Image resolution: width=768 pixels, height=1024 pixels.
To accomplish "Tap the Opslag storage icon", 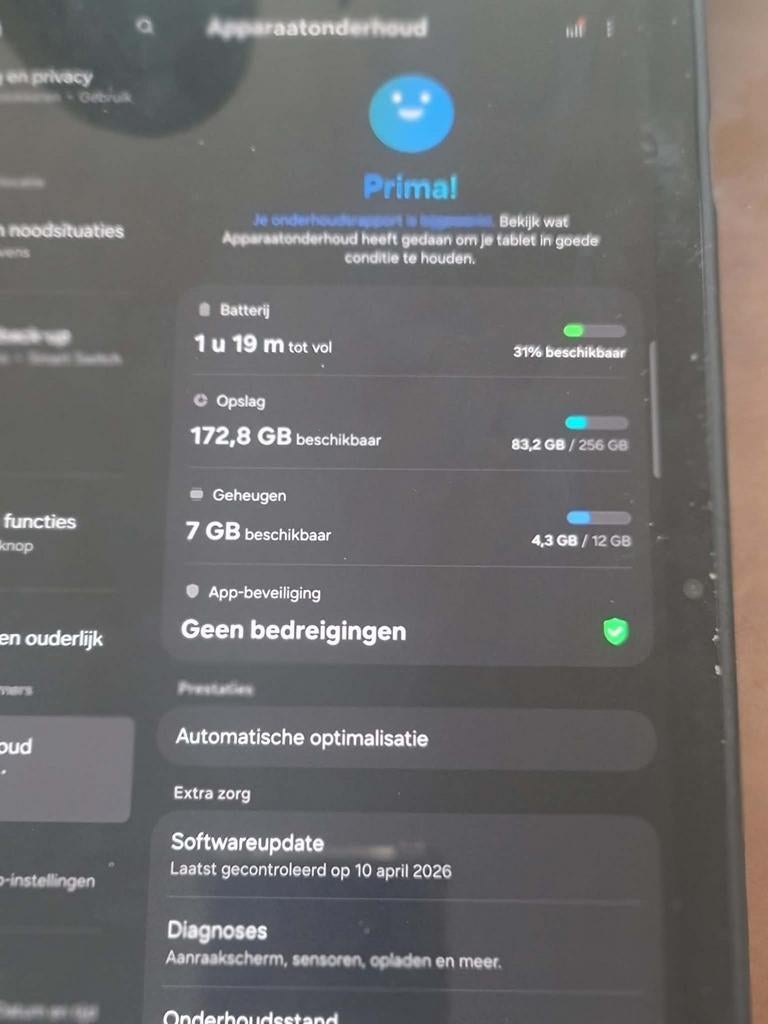I will (200, 401).
